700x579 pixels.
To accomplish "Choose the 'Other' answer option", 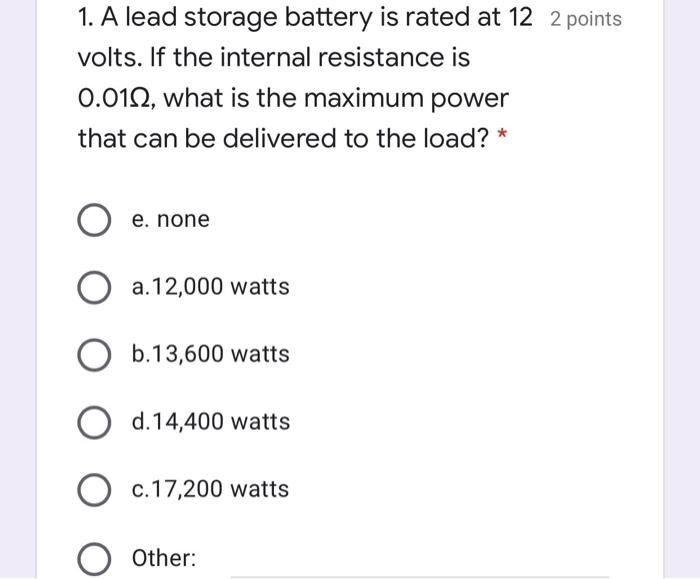I will point(94,558).
